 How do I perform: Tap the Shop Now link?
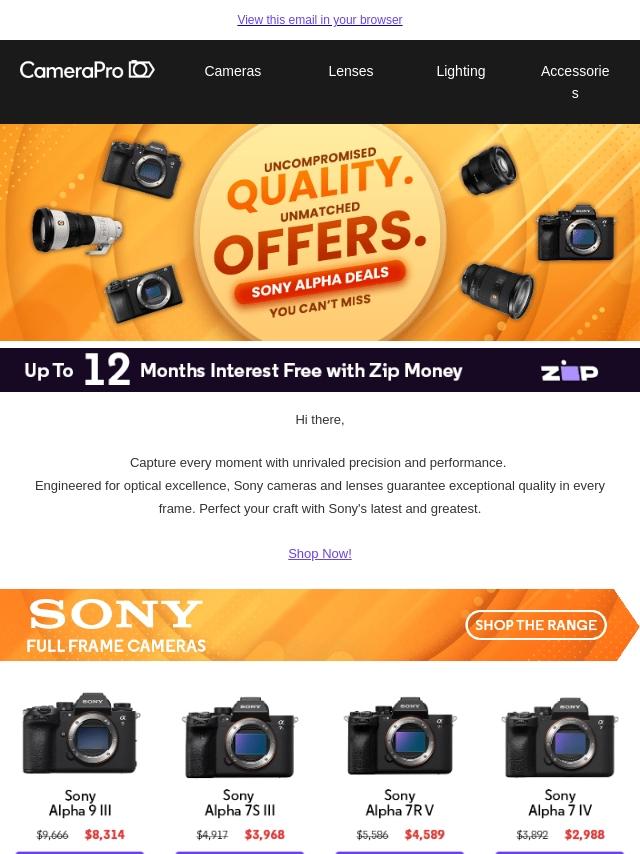tap(320, 553)
